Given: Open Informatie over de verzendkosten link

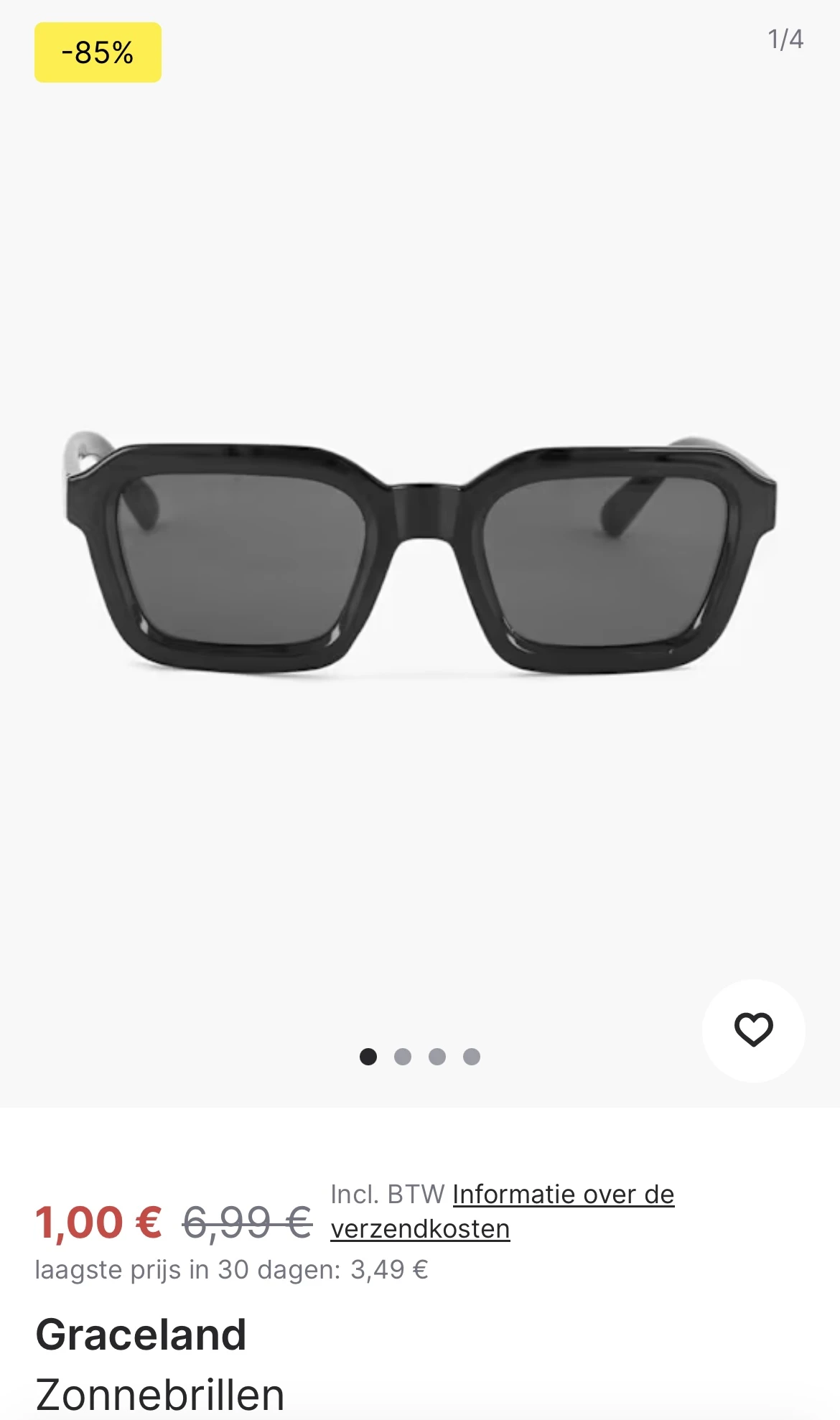Looking at the screenshot, I should click(563, 1195).
